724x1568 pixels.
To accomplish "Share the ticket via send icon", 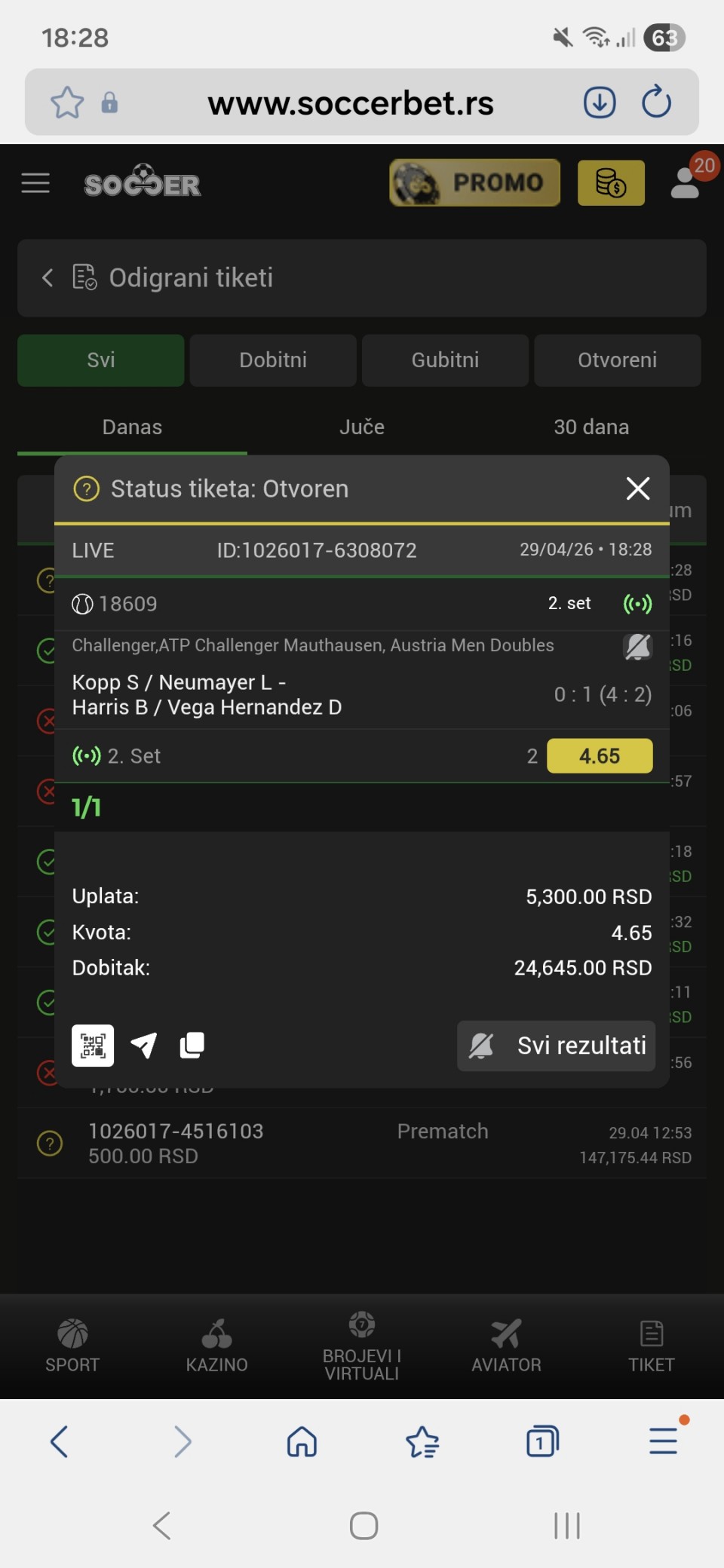I will 143,1046.
